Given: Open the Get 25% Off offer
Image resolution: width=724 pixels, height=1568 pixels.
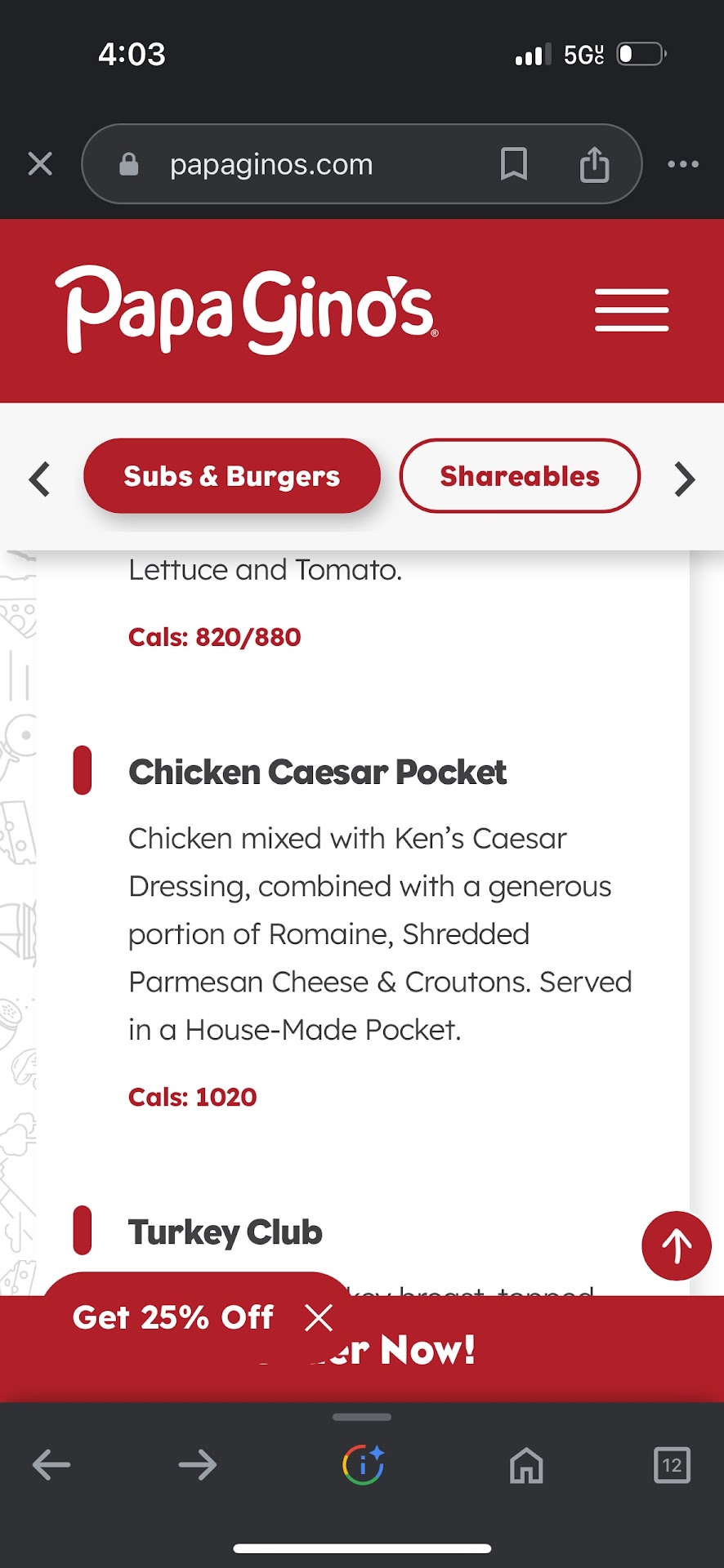Looking at the screenshot, I should 173,1317.
